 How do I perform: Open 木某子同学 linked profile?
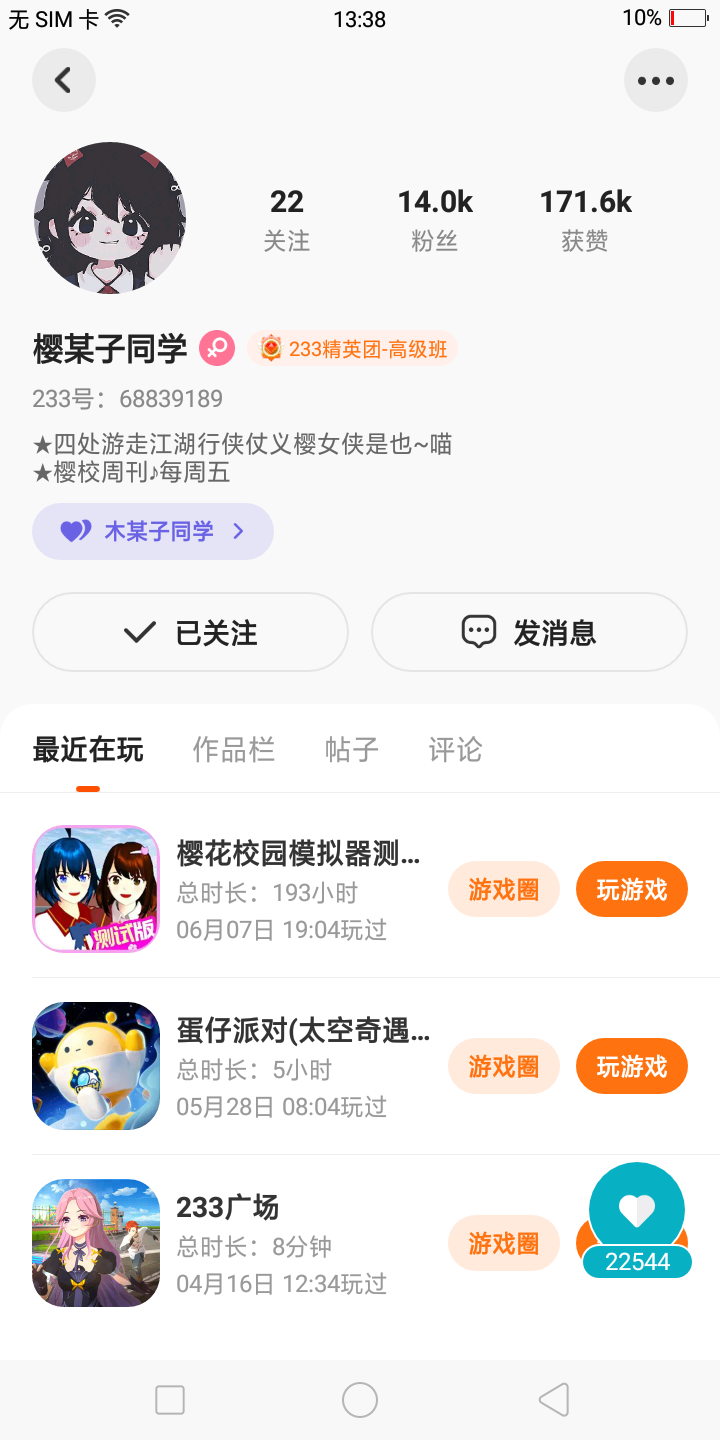point(153,531)
